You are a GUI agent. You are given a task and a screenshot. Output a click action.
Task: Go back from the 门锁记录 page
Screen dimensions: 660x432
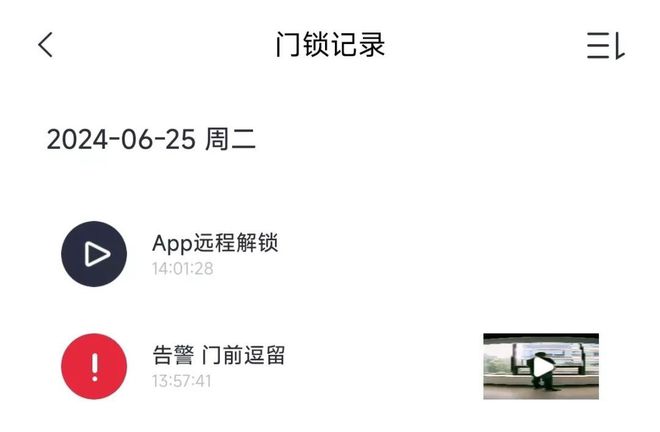click(45, 45)
